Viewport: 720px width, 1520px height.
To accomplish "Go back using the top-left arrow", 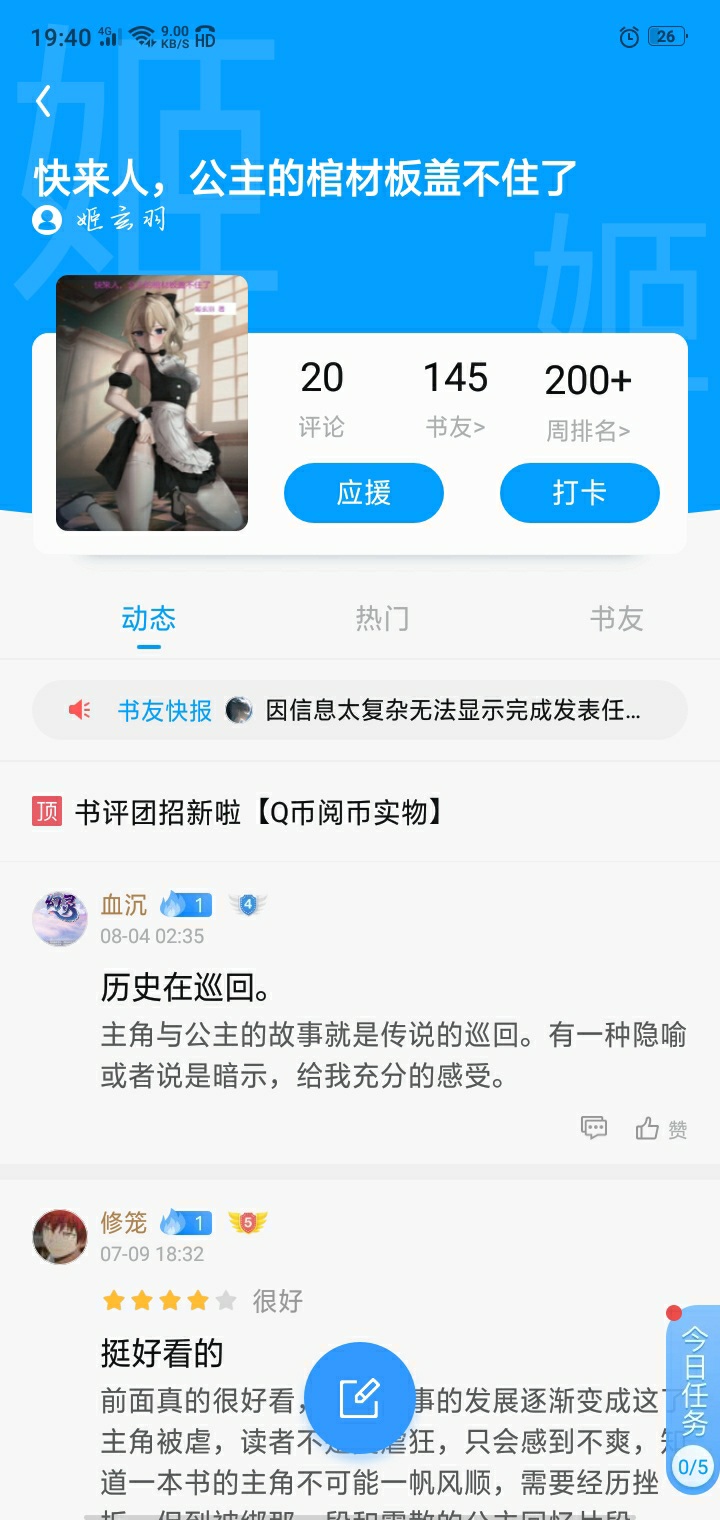I will click(x=43, y=101).
